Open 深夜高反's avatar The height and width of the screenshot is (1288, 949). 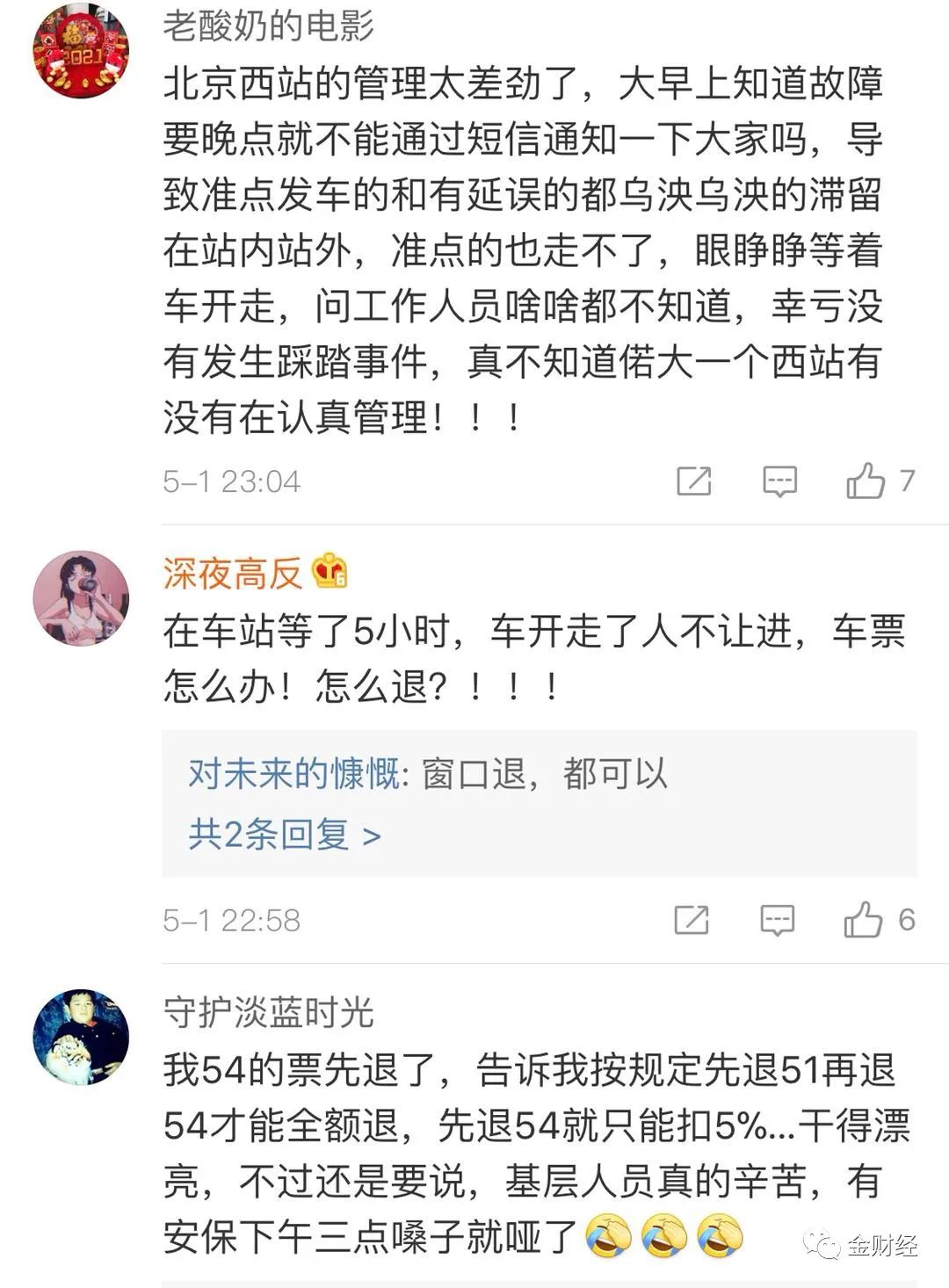click(x=81, y=598)
